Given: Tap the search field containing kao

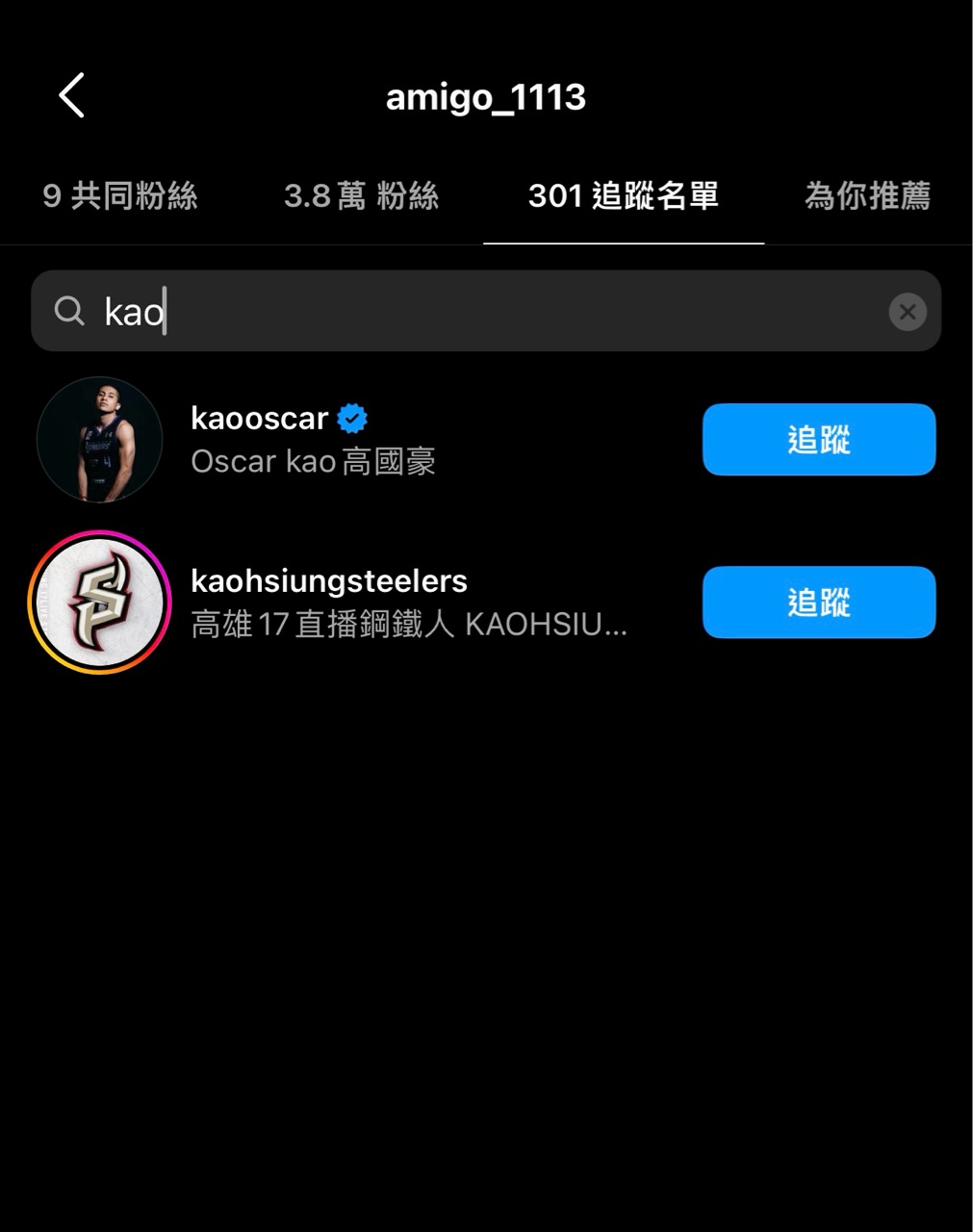Looking at the screenshot, I should 481,311.
